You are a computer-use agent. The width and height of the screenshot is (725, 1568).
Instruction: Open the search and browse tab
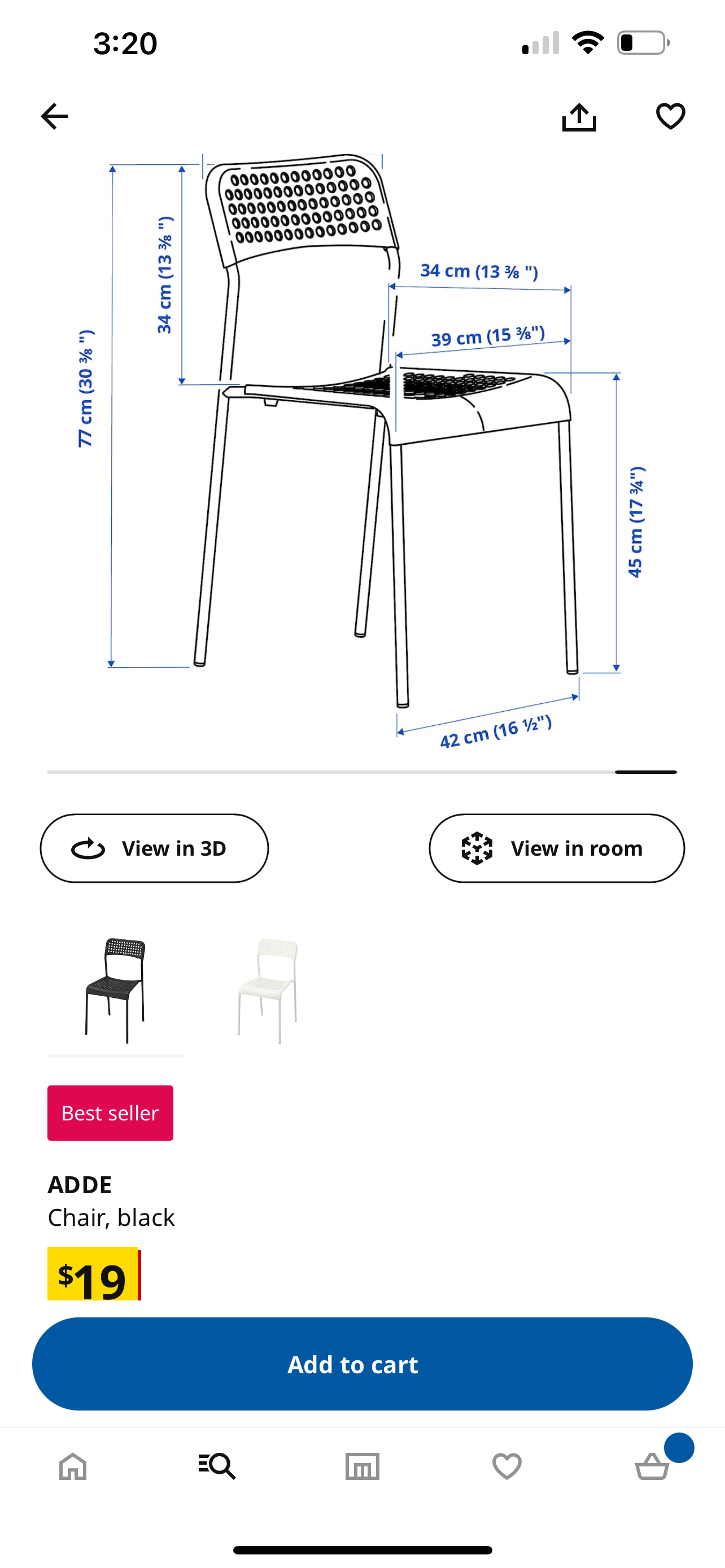click(x=217, y=1466)
